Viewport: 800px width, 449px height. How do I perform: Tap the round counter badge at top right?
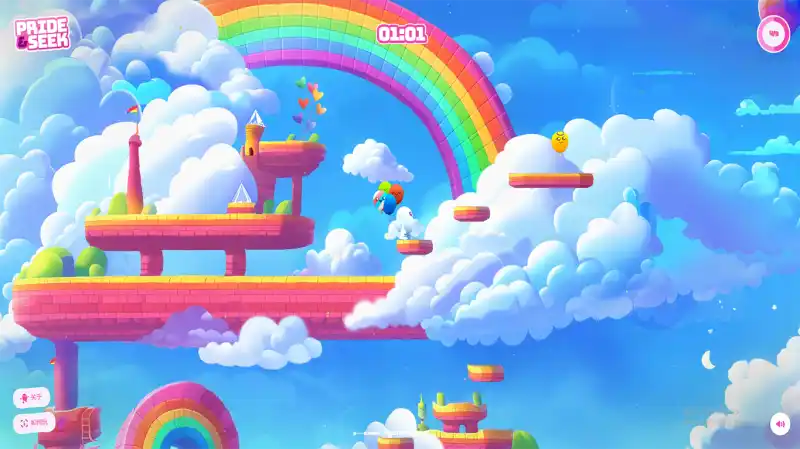pos(772,33)
